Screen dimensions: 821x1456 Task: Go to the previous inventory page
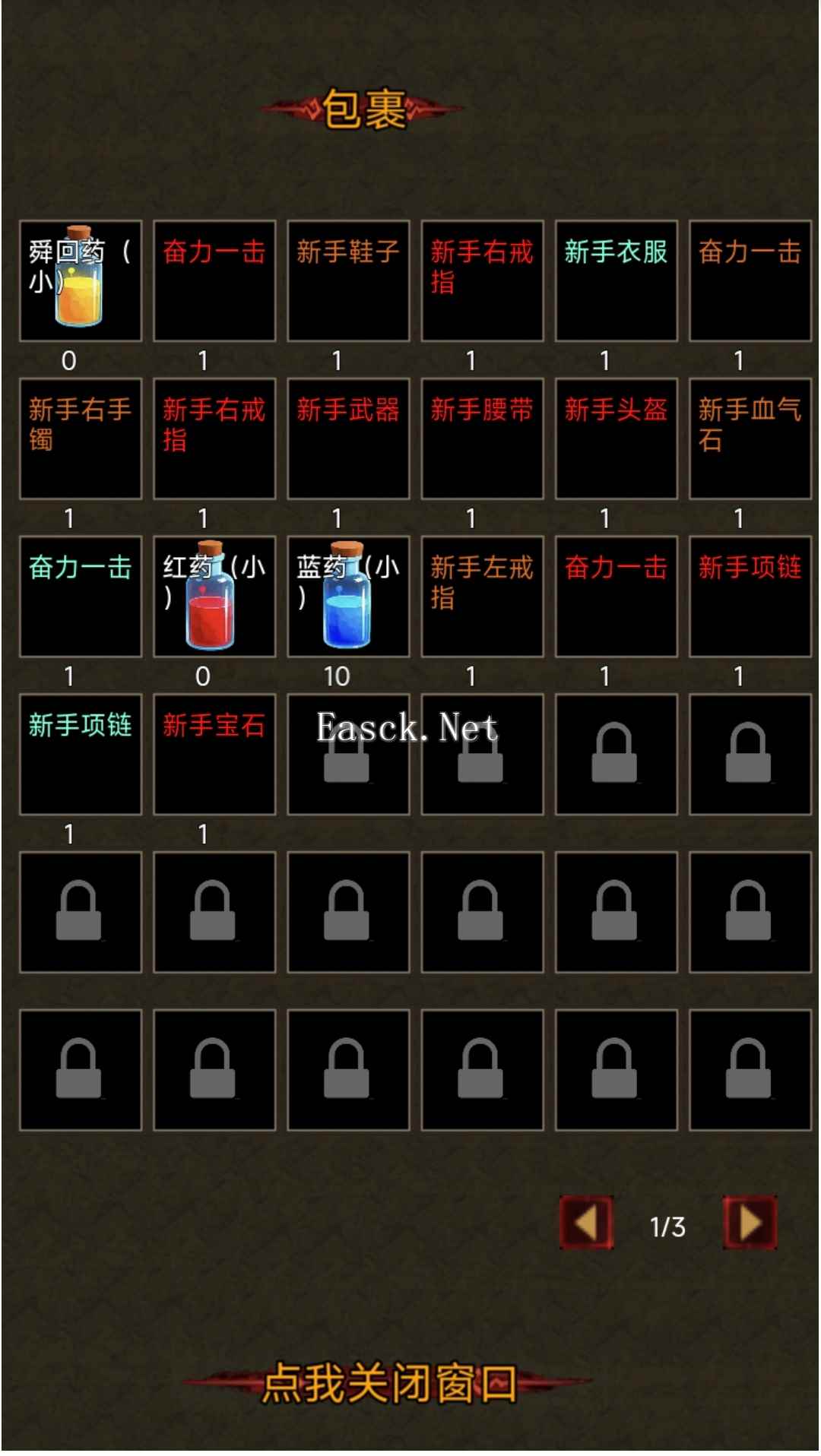pyautogui.click(x=586, y=1223)
